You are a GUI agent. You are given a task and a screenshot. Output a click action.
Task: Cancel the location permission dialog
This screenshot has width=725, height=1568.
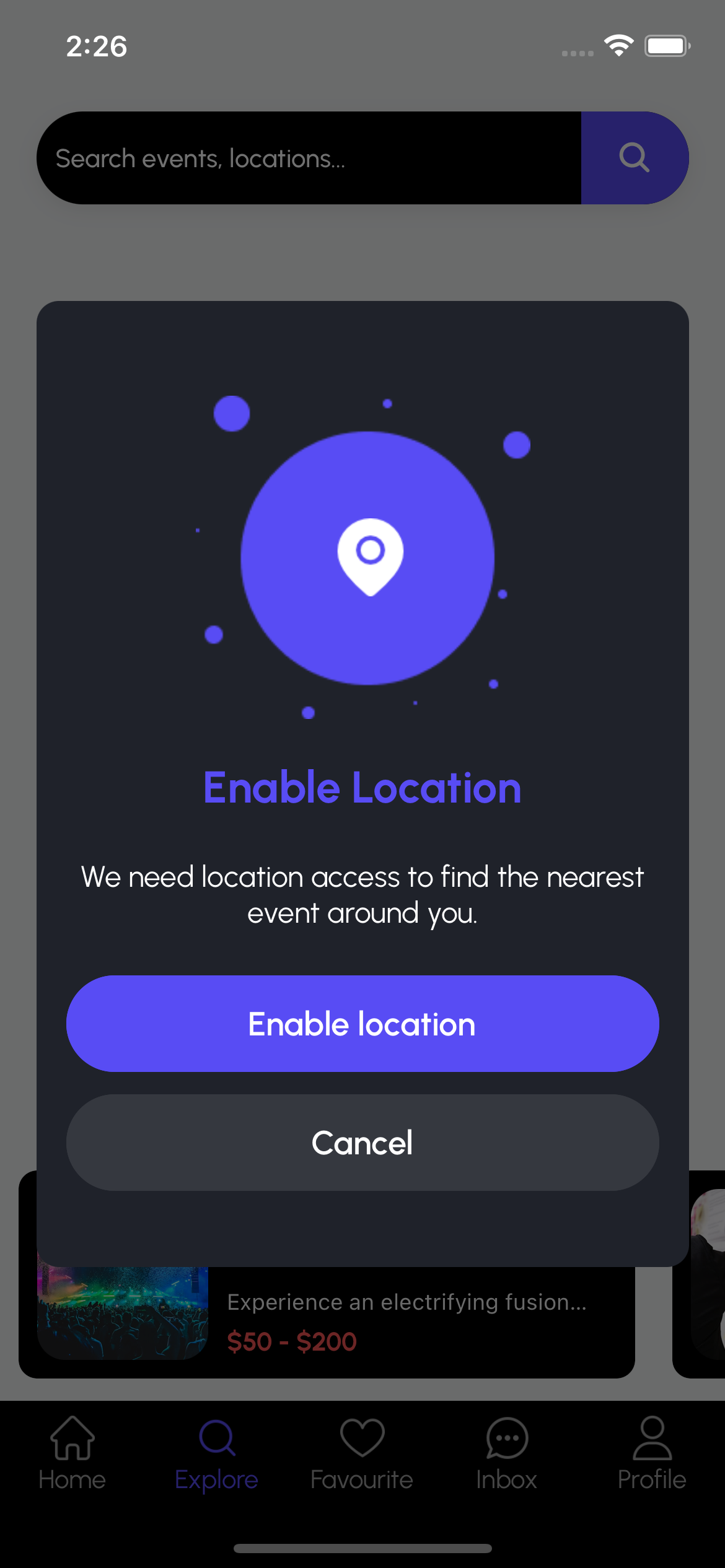point(362,1143)
